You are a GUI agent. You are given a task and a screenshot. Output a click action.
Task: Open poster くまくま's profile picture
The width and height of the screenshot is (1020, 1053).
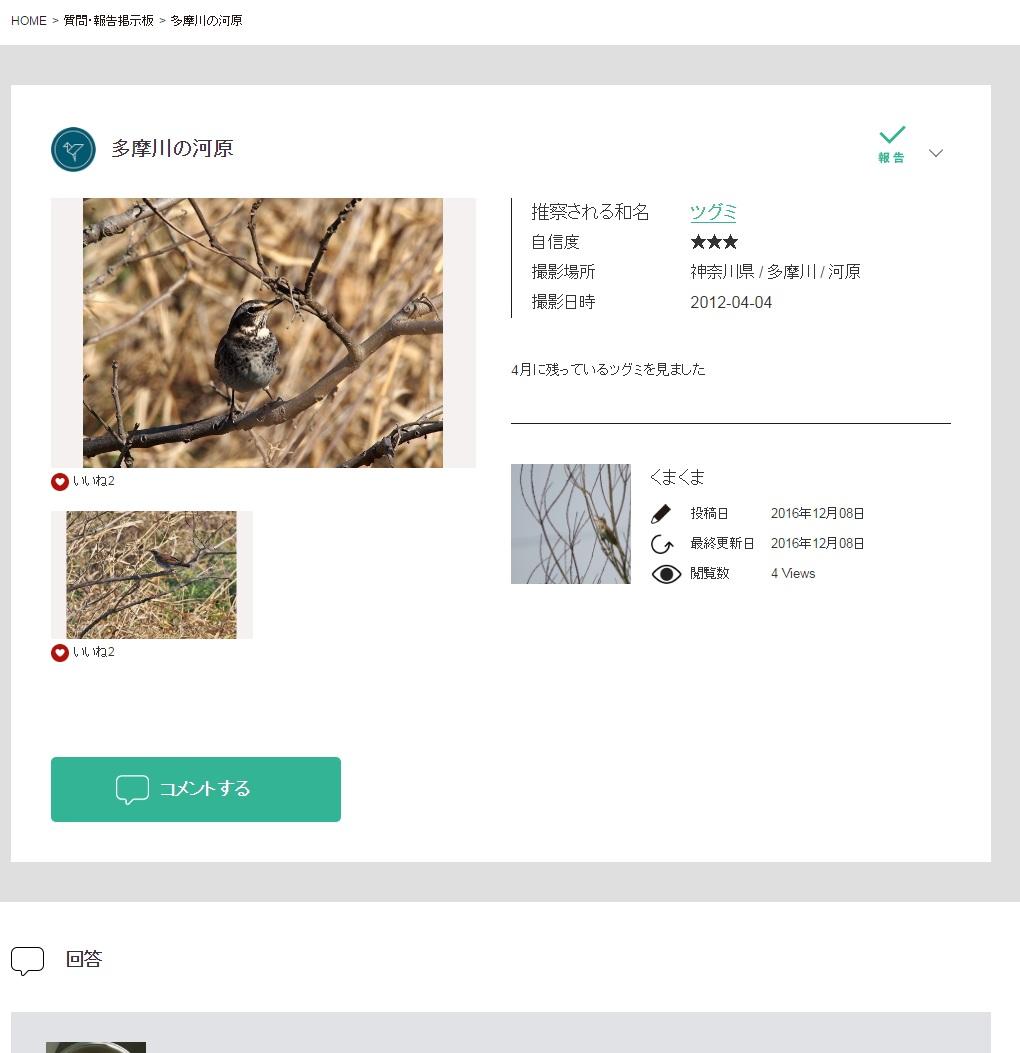(570, 524)
